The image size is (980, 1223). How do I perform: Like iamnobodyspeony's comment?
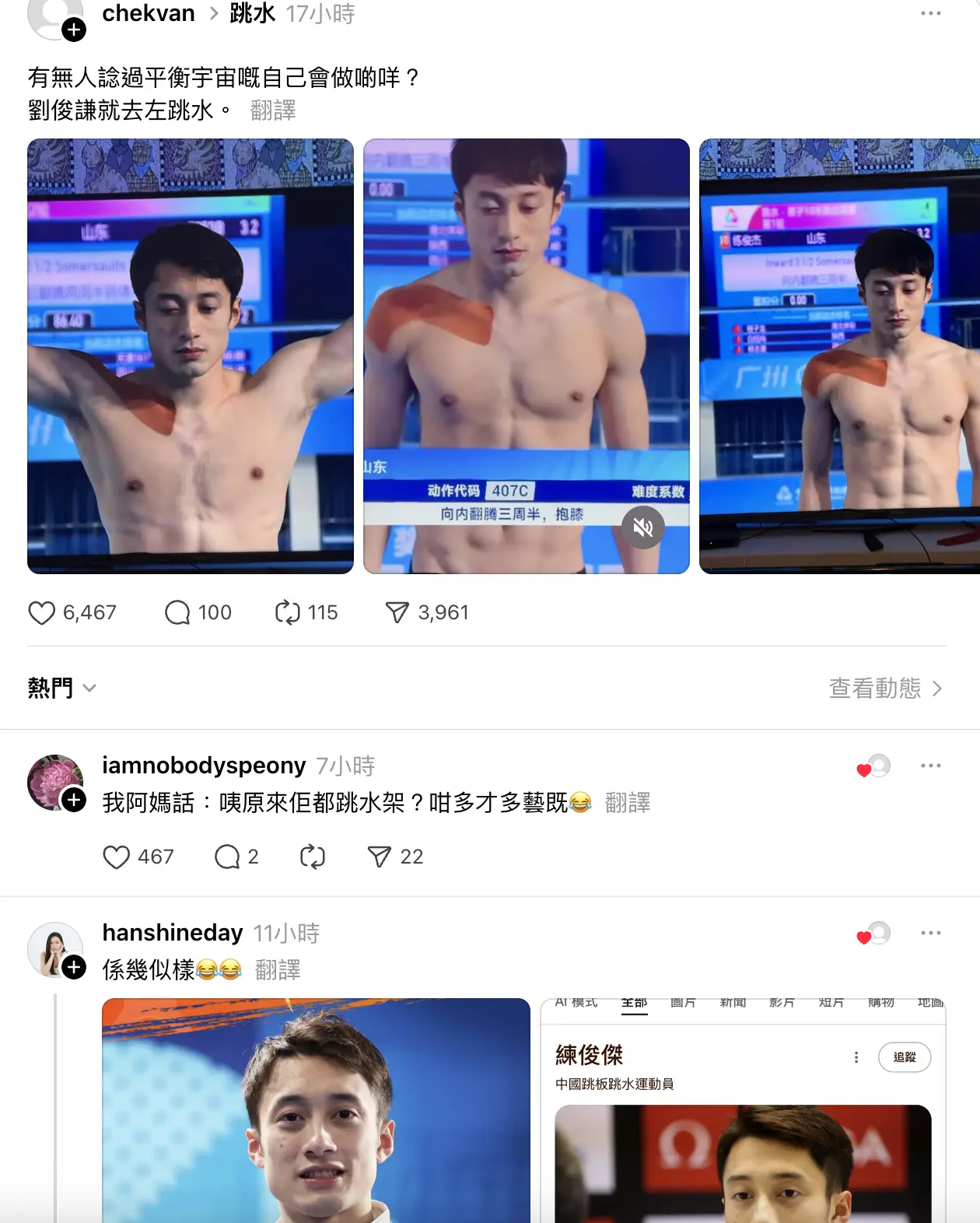pos(117,857)
